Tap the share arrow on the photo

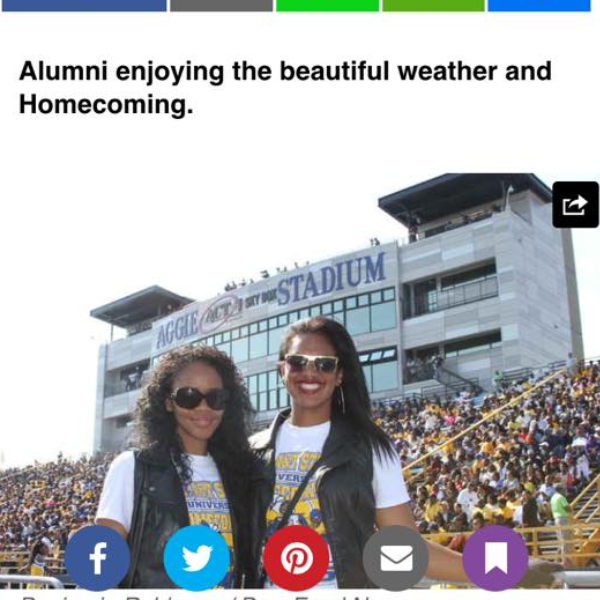[x=575, y=205]
